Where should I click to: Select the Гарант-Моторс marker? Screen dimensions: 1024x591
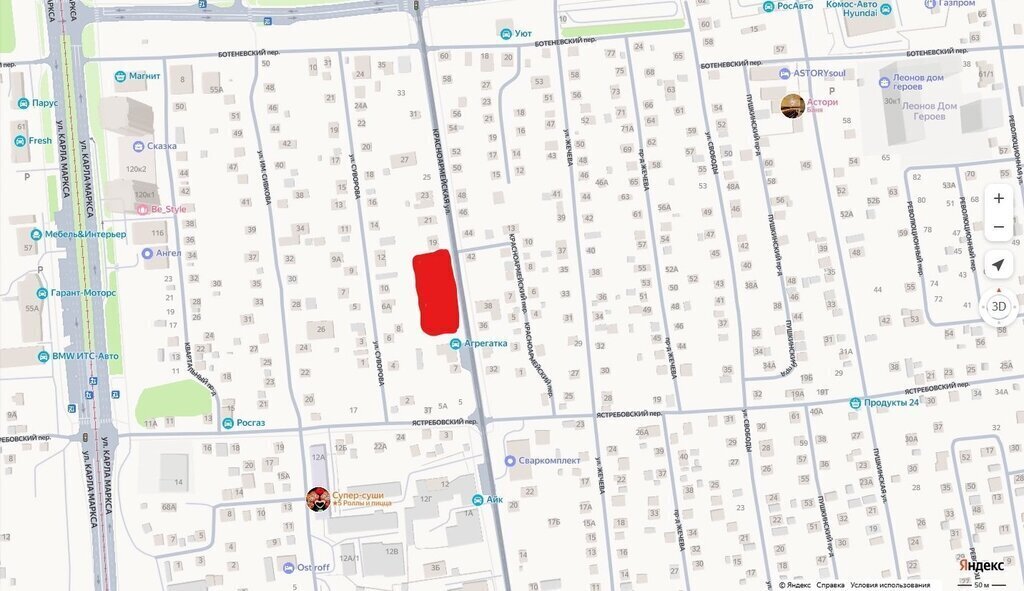point(41,293)
